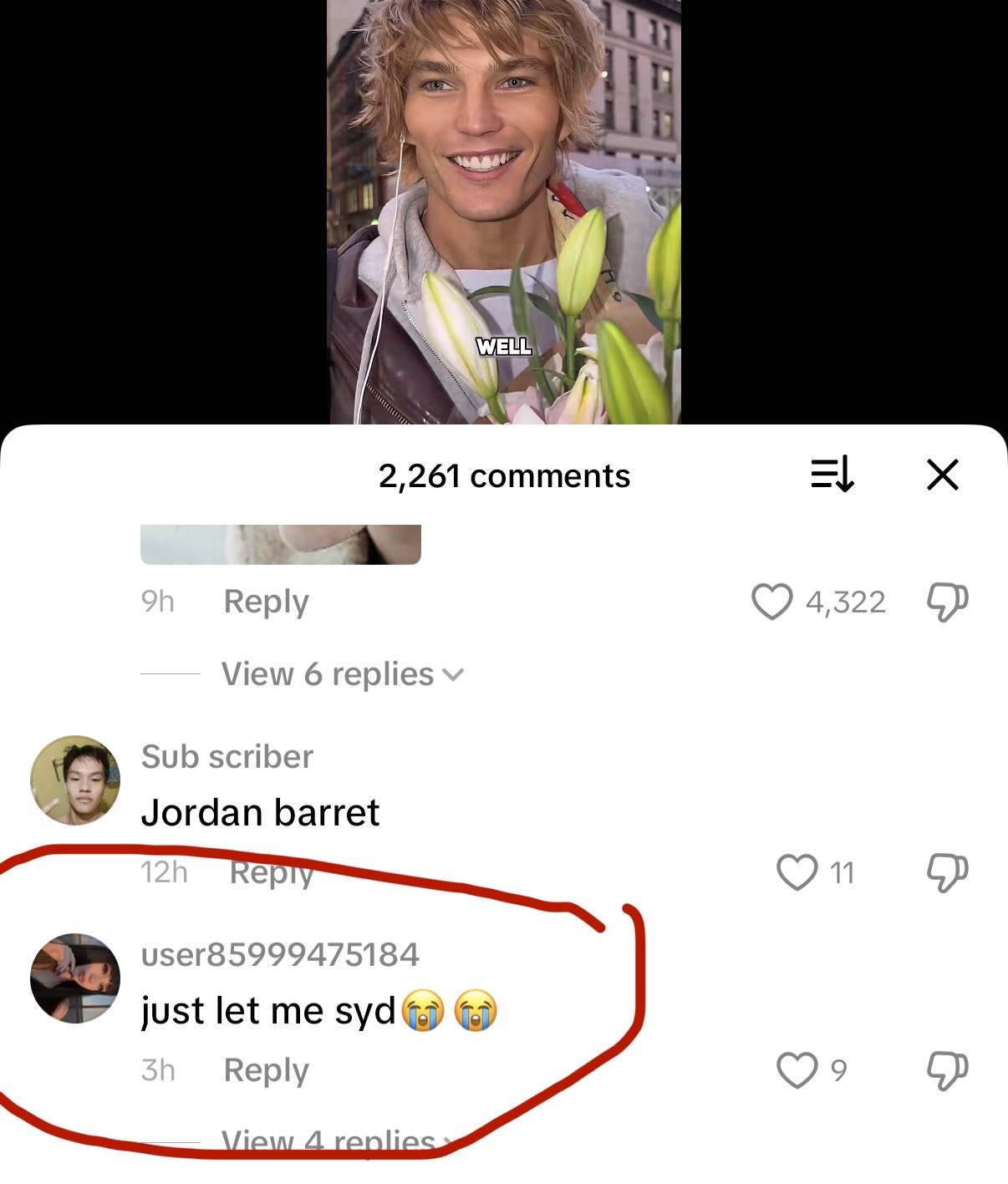Reply to the 9h comment
The width and height of the screenshot is (1008, 1184).
[266, 602]
